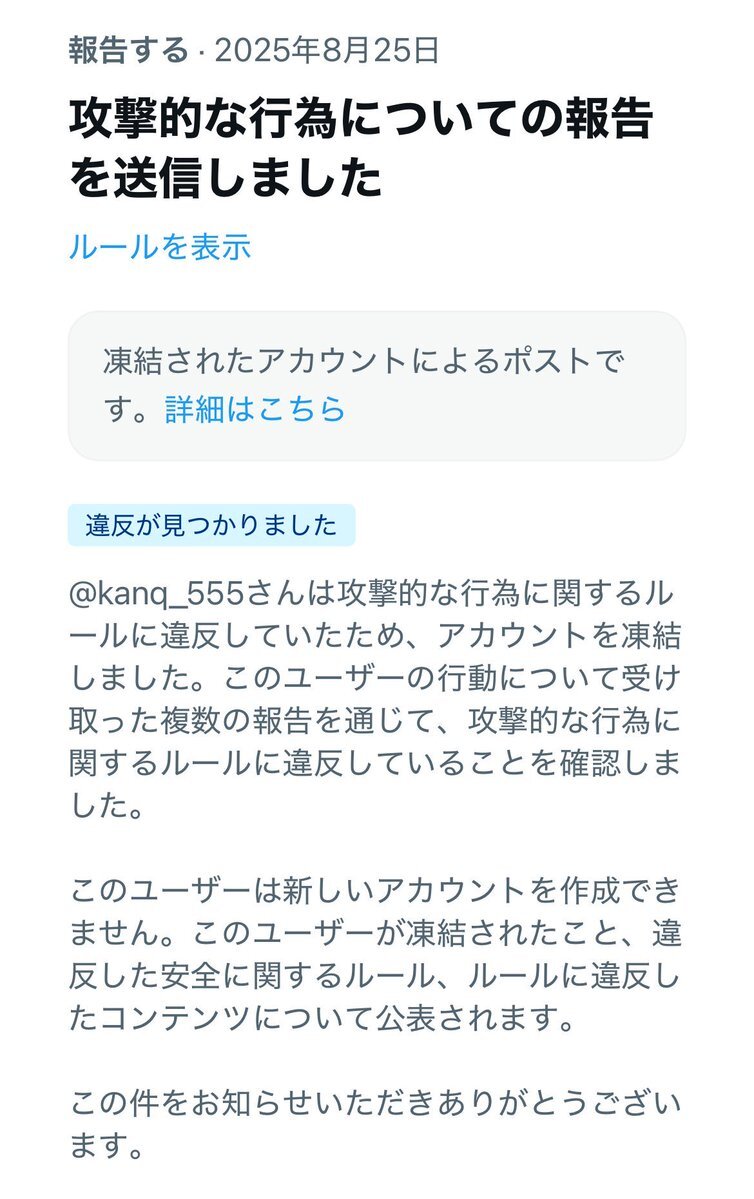Open the ルールを表示 link
Viewport: 754px width, 1199px height.
click(x=159, y=246)
